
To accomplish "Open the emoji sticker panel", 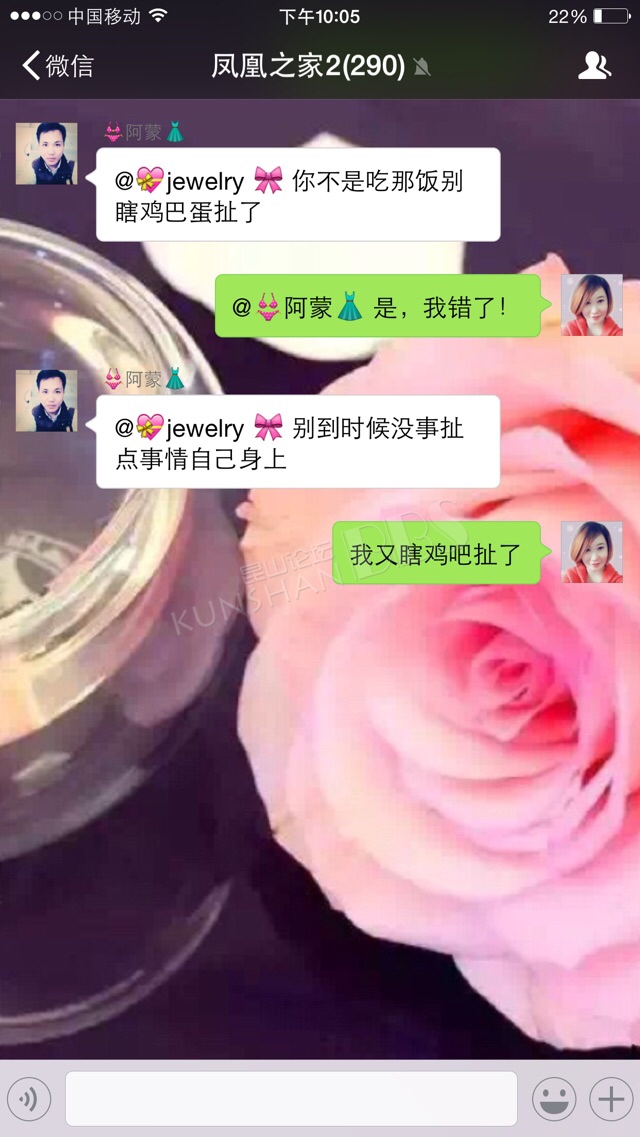I will (554, 1099).
